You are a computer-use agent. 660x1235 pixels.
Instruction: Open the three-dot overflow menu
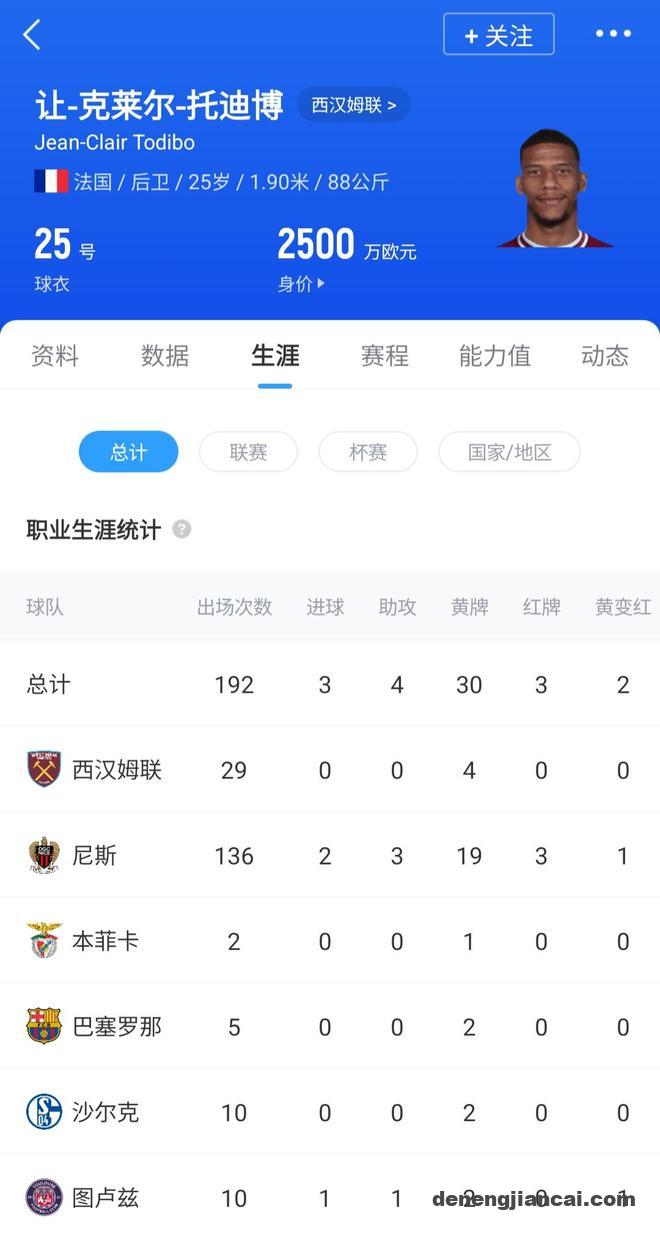click(x=613, y=34)
